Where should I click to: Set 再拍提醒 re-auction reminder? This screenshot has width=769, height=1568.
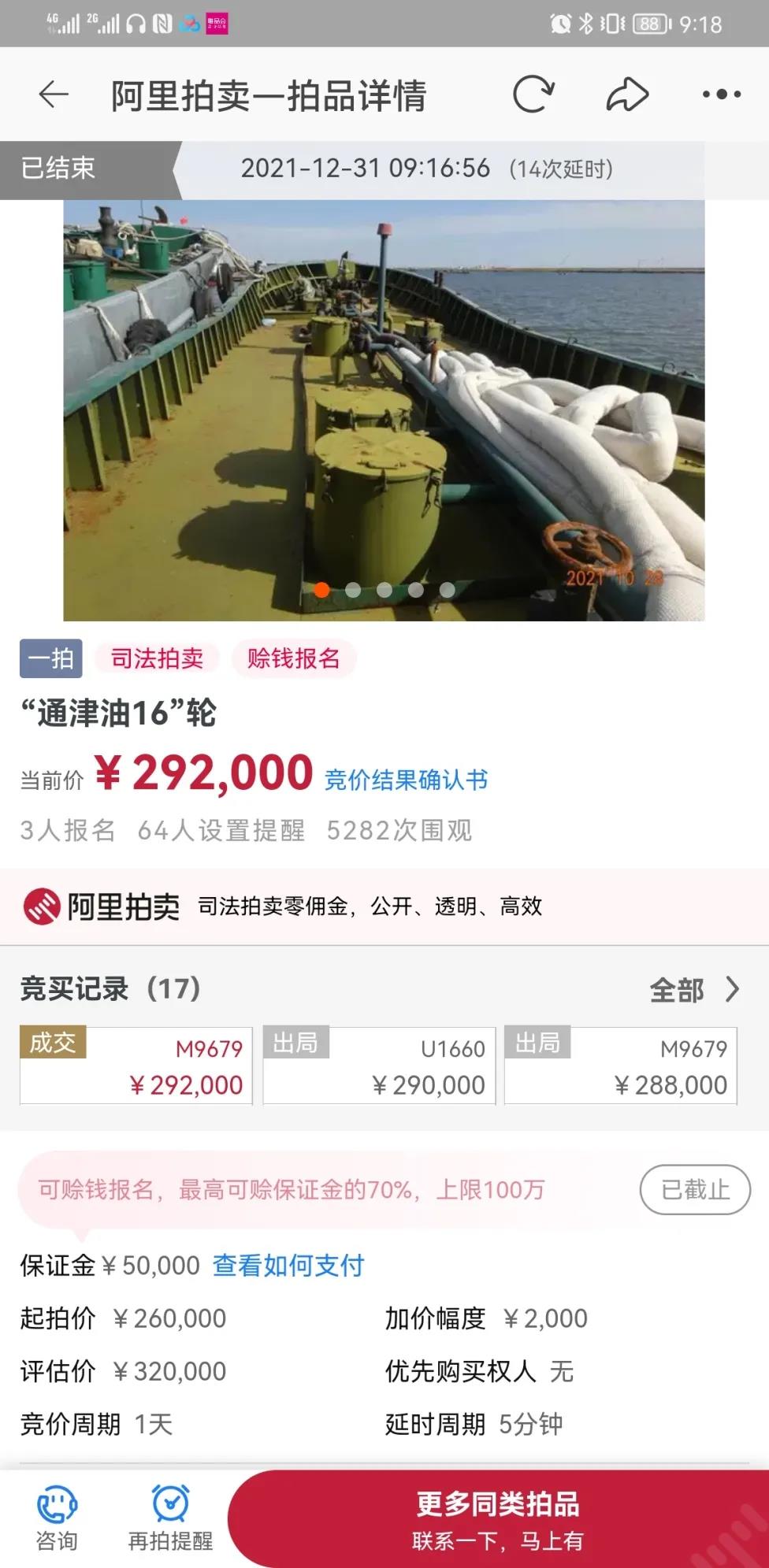click(170, 1518)
